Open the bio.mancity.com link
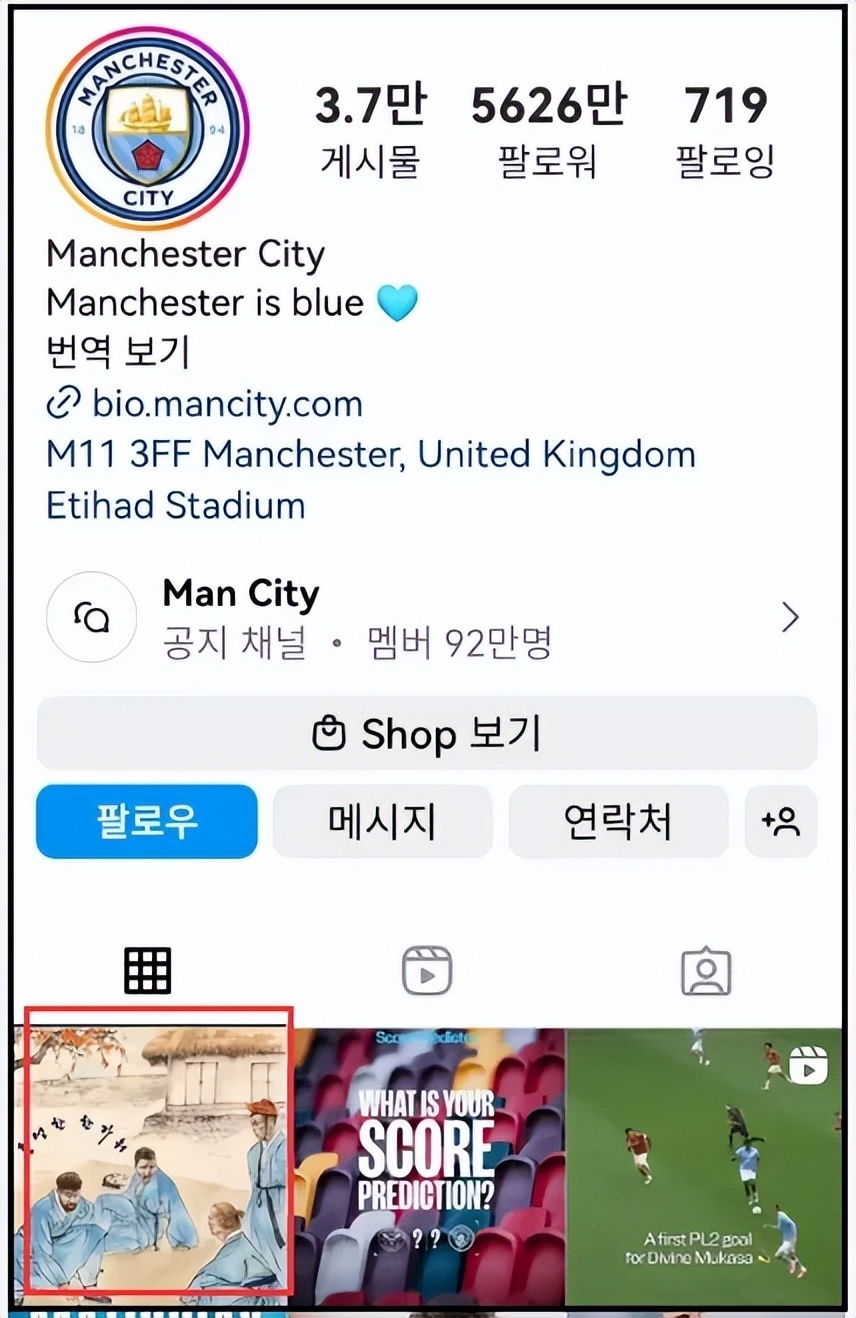This screenshot has width=856, height=1318. coord(226,404)
